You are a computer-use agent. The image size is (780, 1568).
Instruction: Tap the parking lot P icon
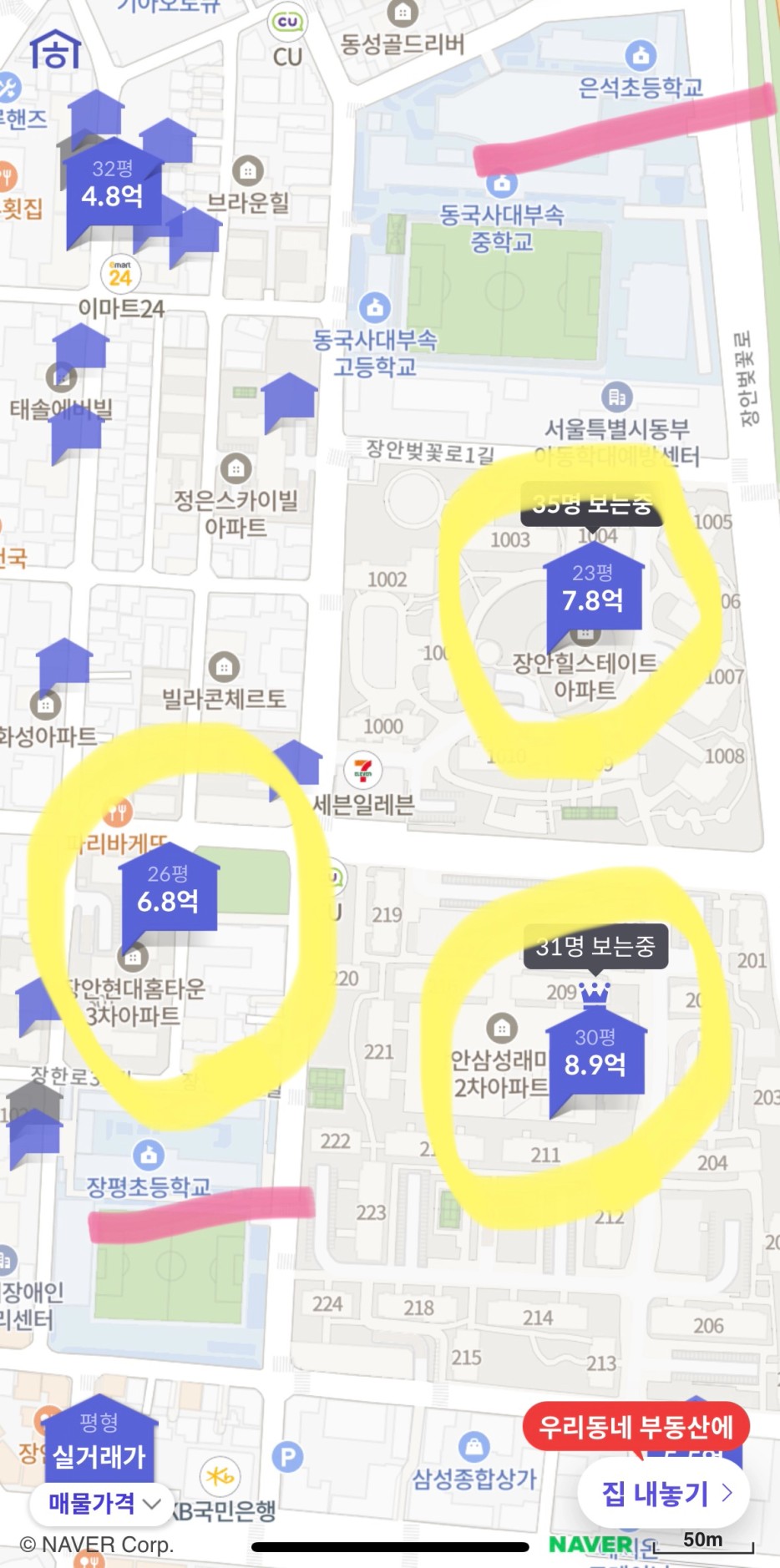click(x=287, y=1457)
